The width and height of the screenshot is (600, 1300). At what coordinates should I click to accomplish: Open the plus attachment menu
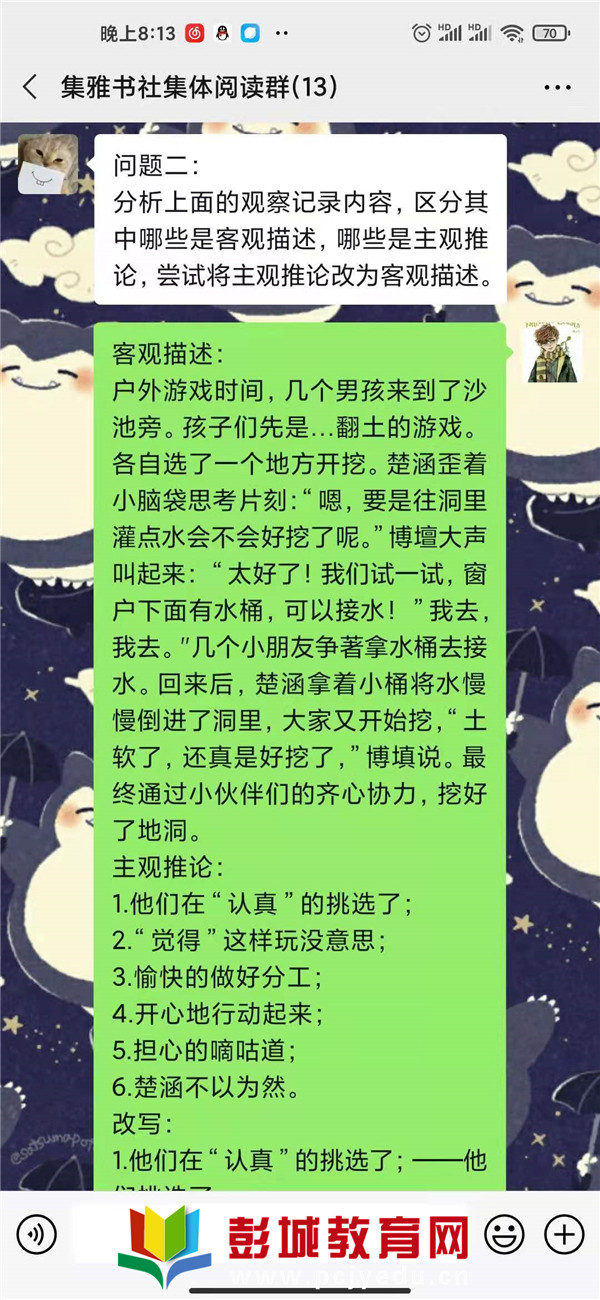point(565,1235)
